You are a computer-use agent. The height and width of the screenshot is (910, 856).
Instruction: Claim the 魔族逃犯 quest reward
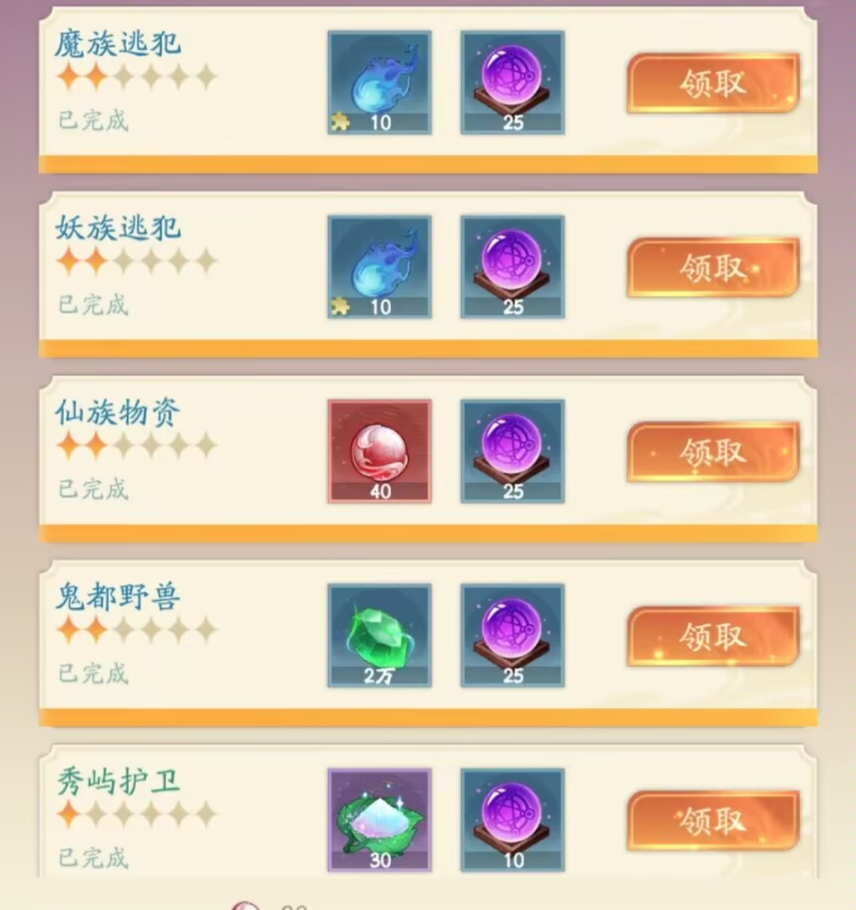(712, 83)
